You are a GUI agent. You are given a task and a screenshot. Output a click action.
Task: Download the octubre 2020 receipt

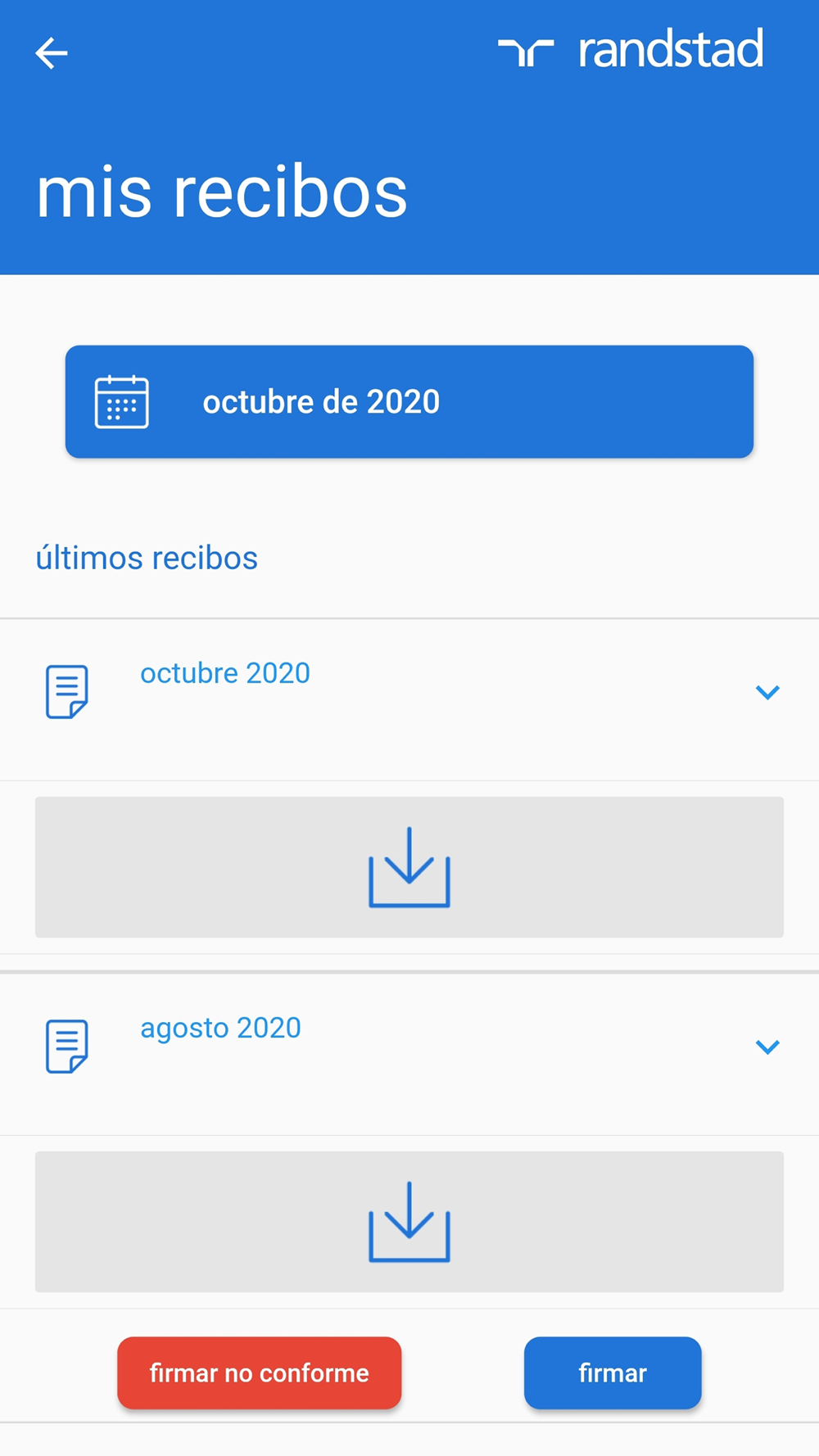coord(409,867)
